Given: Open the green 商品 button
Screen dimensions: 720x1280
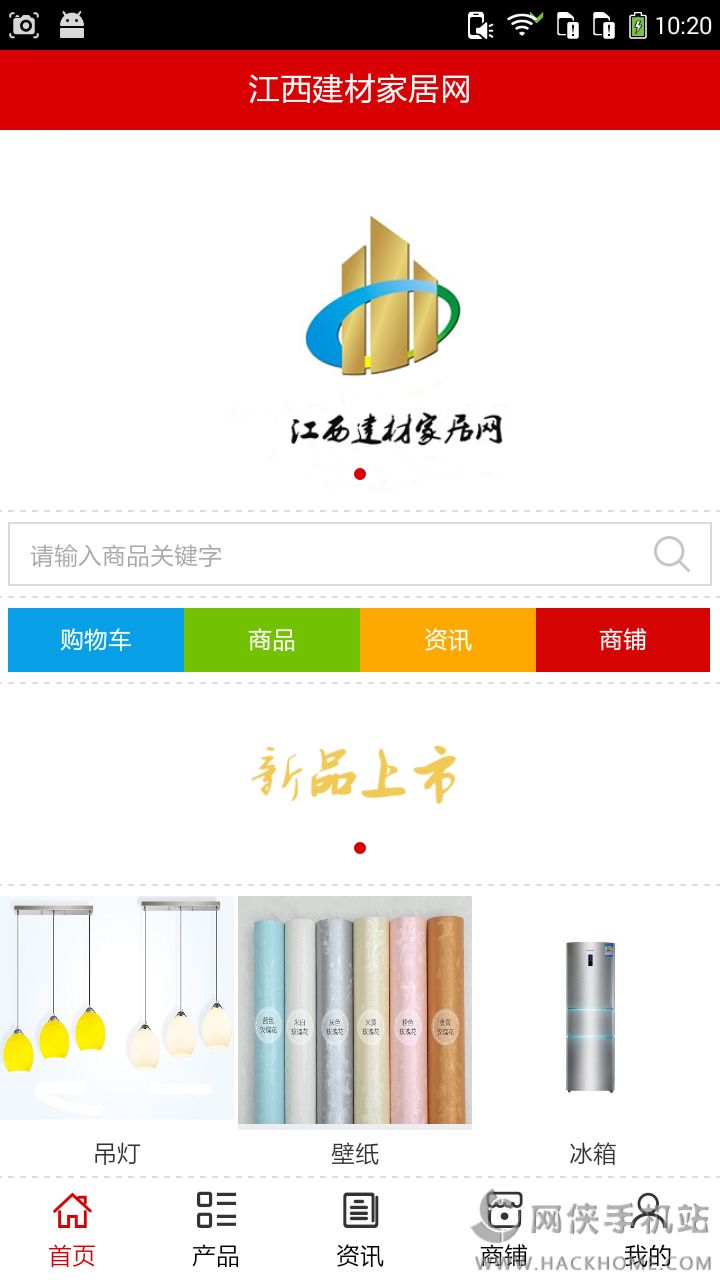Looking at the screenshot, I should coord(272,640).
